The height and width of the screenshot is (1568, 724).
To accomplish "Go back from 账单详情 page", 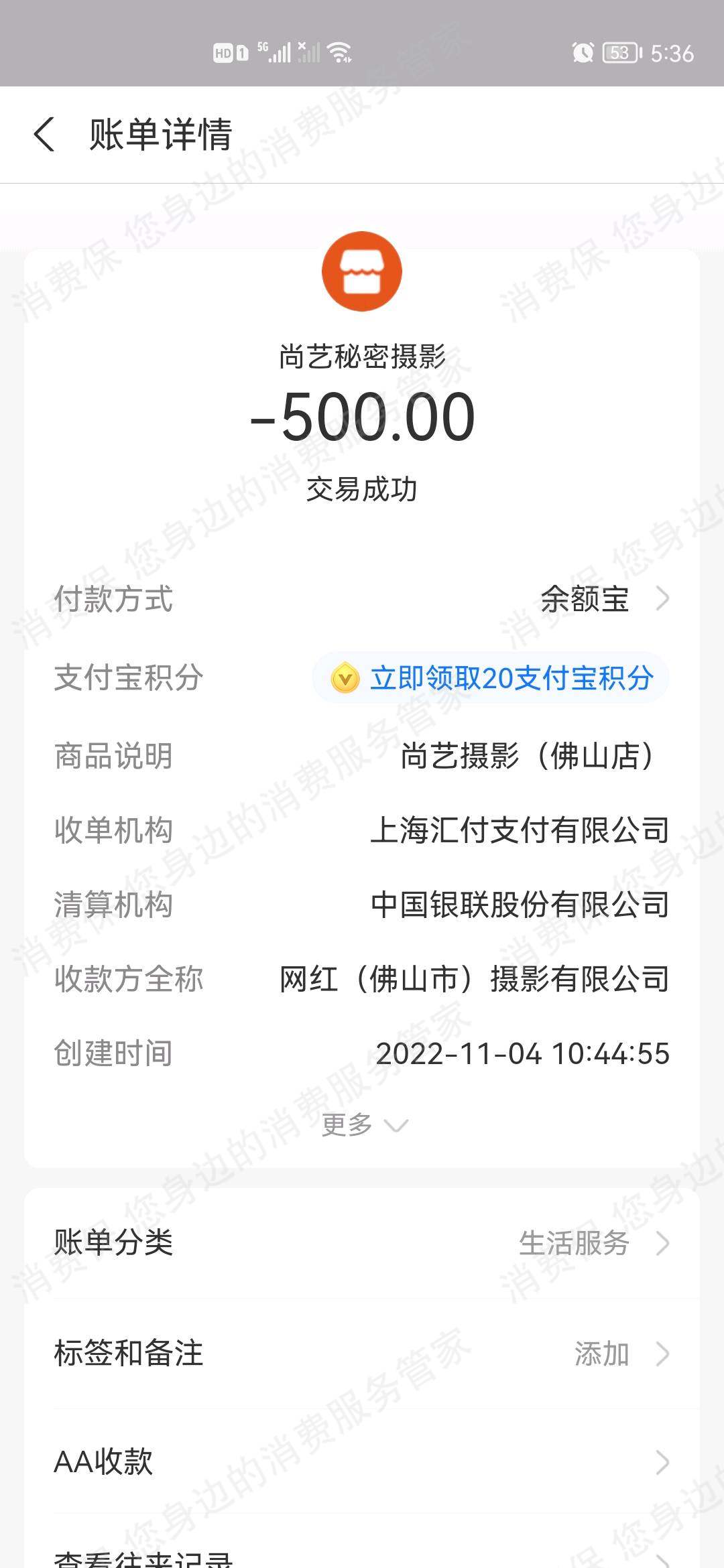I will click(44, 134).
